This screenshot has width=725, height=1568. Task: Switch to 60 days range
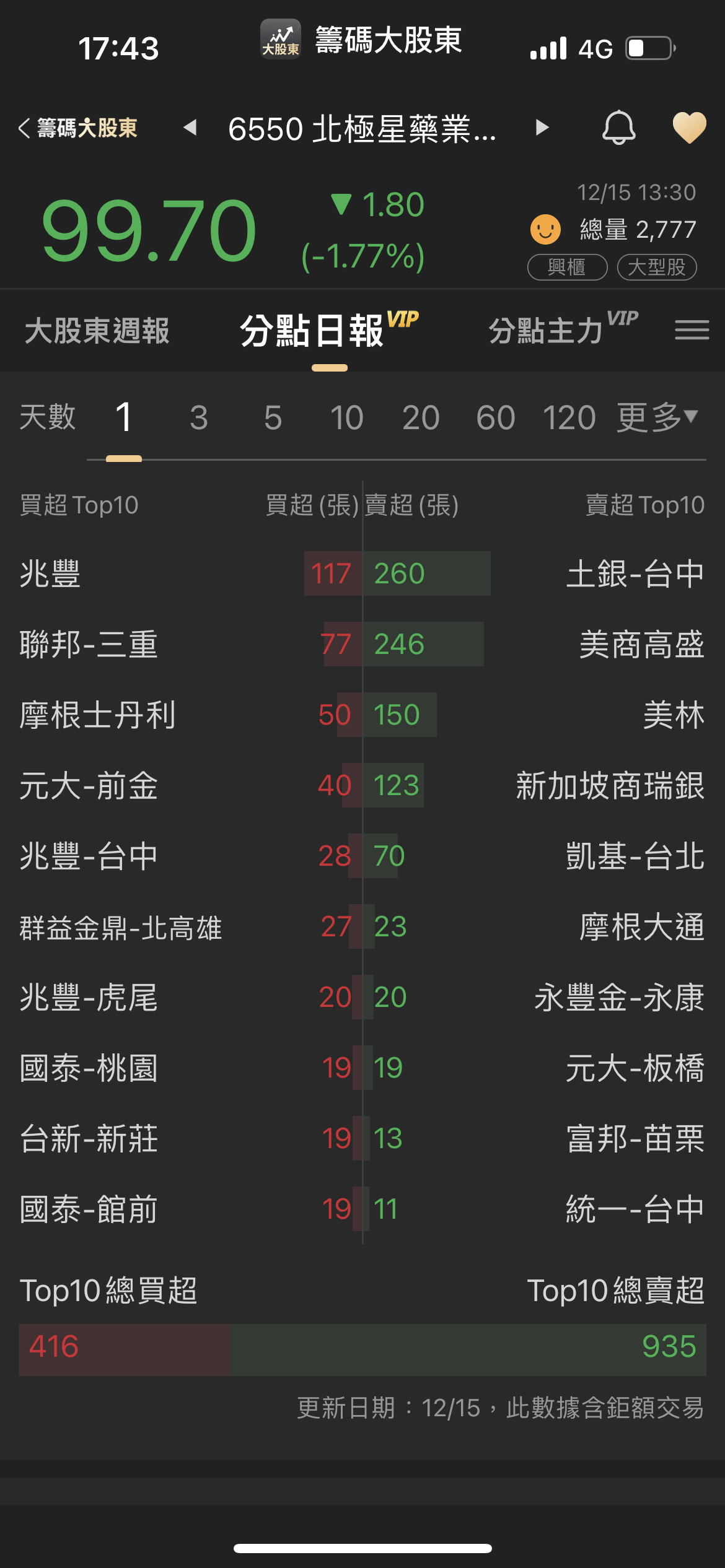495,417
